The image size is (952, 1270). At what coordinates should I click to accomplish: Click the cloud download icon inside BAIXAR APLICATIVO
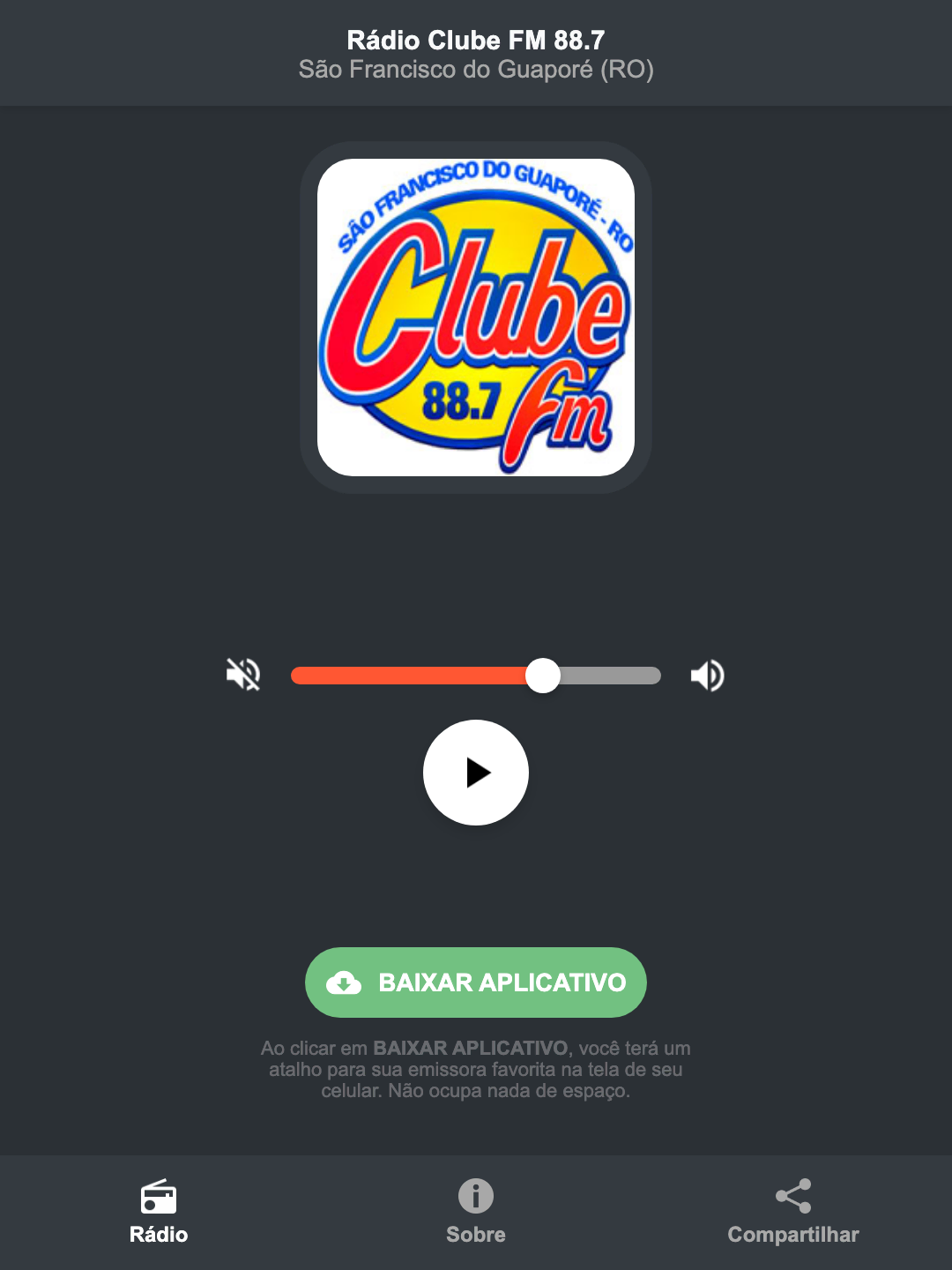[x=346, y=982]
